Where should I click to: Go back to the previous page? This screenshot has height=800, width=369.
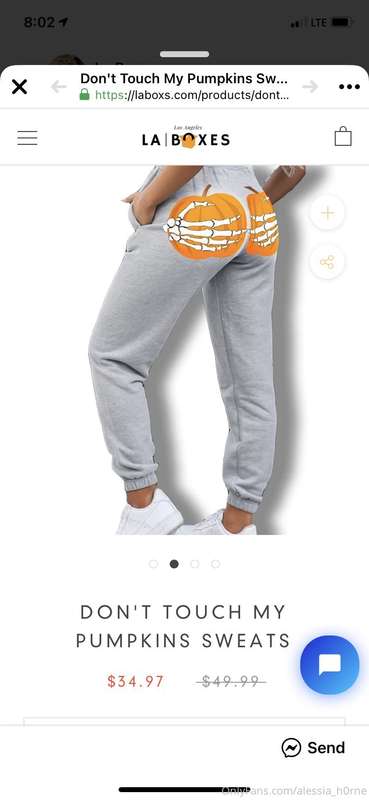(59, 87)
